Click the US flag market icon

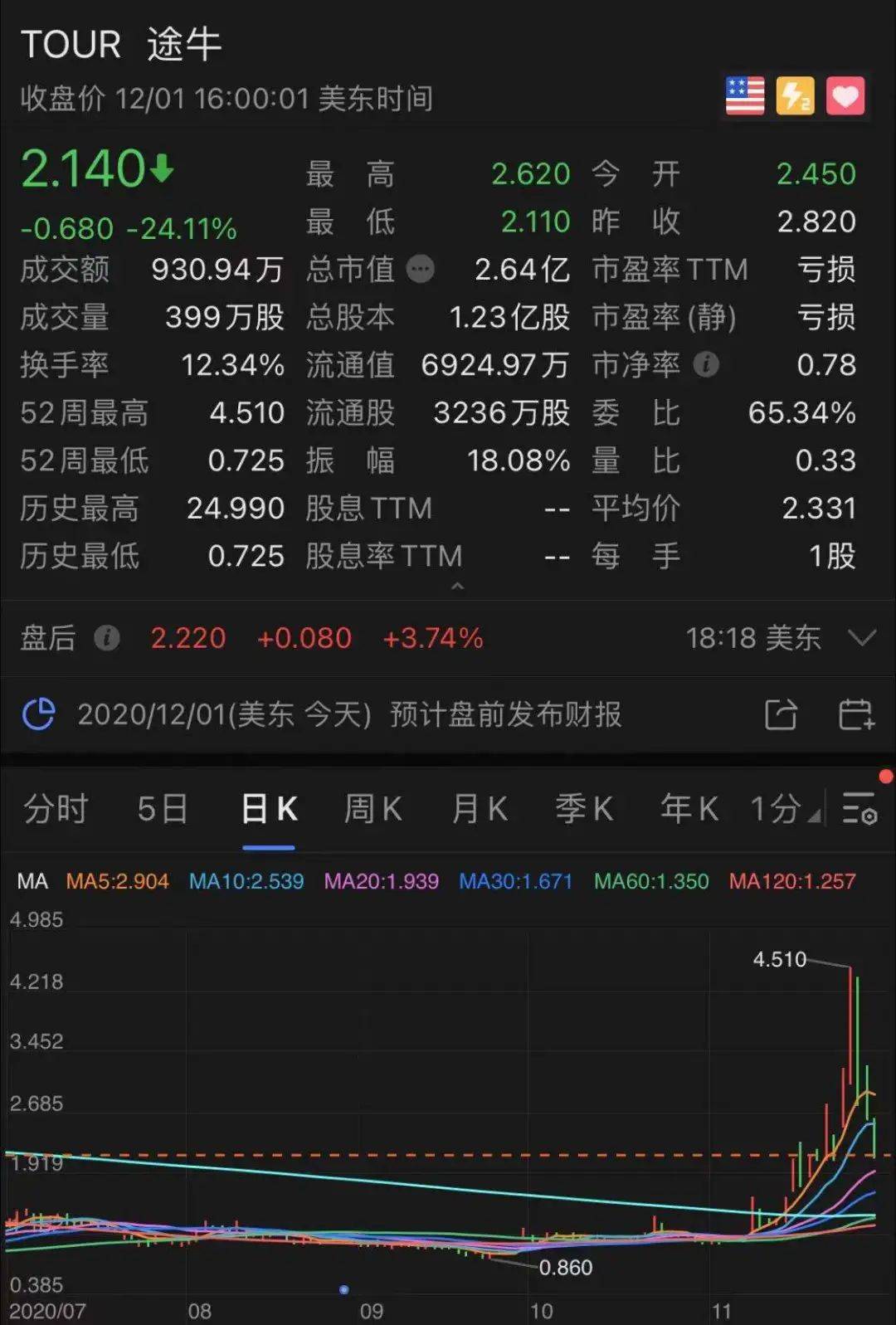[743, 98]
